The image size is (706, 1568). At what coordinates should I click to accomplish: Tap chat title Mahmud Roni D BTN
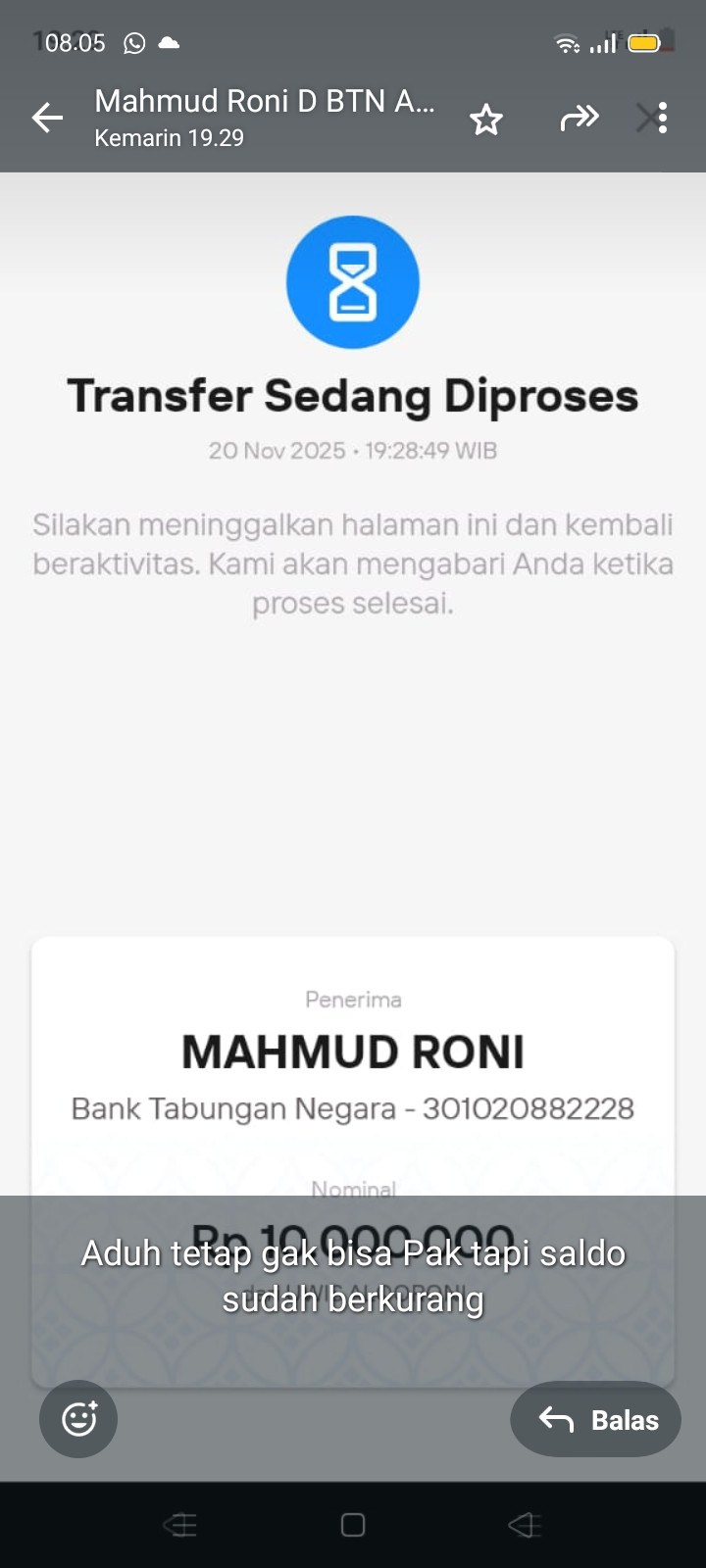(x=265, y=101)
